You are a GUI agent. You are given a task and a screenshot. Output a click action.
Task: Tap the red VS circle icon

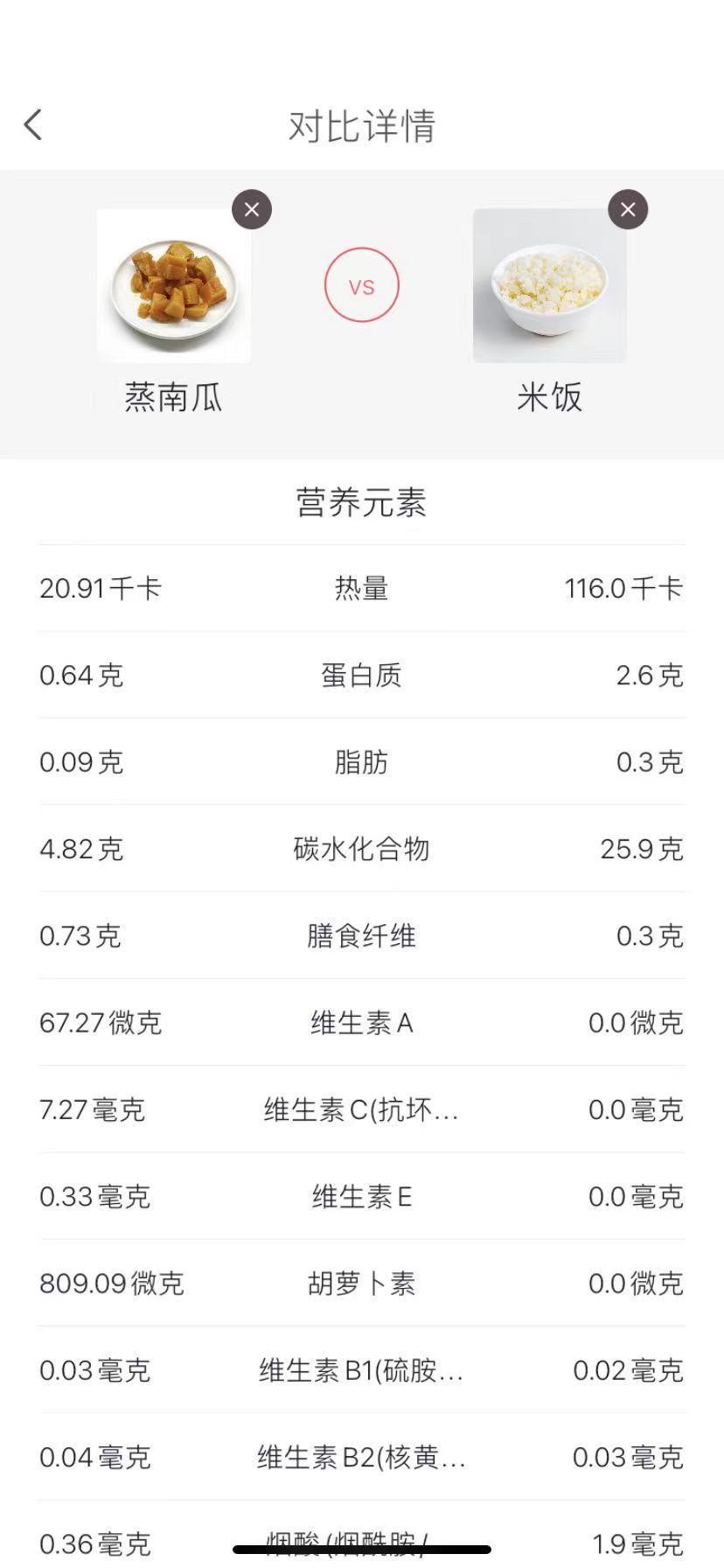point(362,285)
